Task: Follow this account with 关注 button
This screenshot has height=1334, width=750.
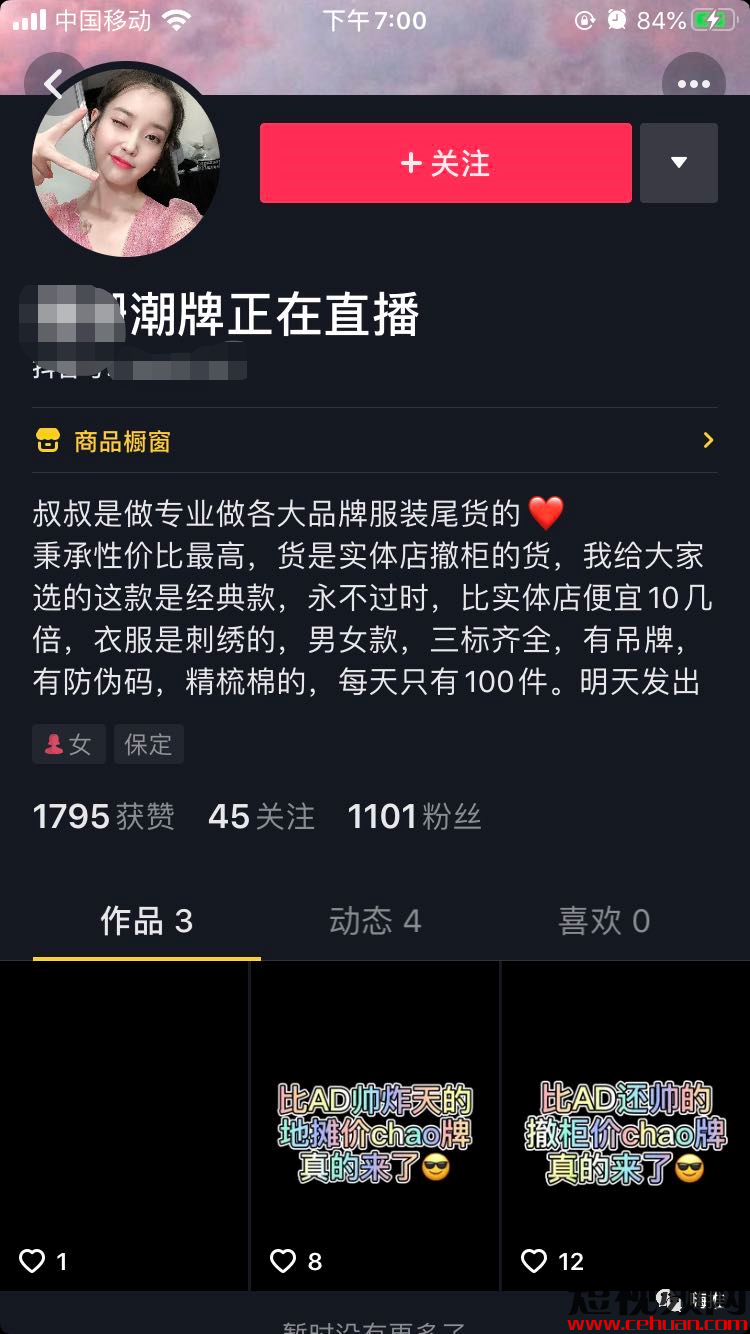Action: (446, 163)
